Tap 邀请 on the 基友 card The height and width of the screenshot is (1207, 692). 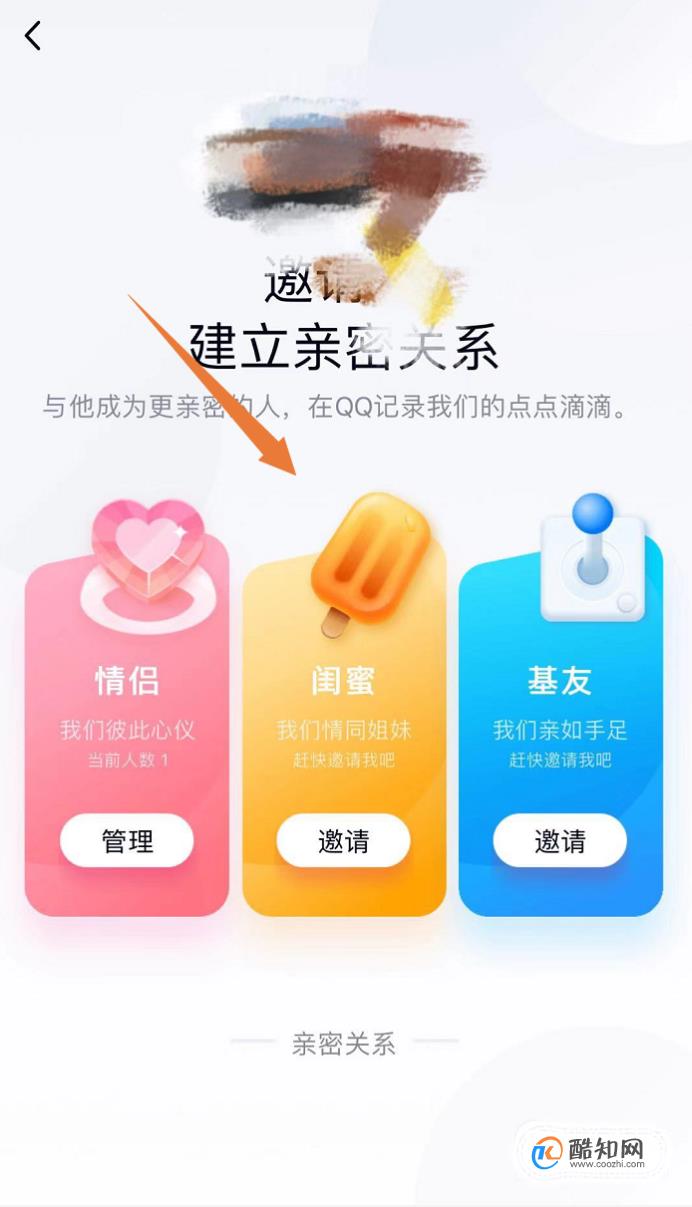click(x=559, y=841)
